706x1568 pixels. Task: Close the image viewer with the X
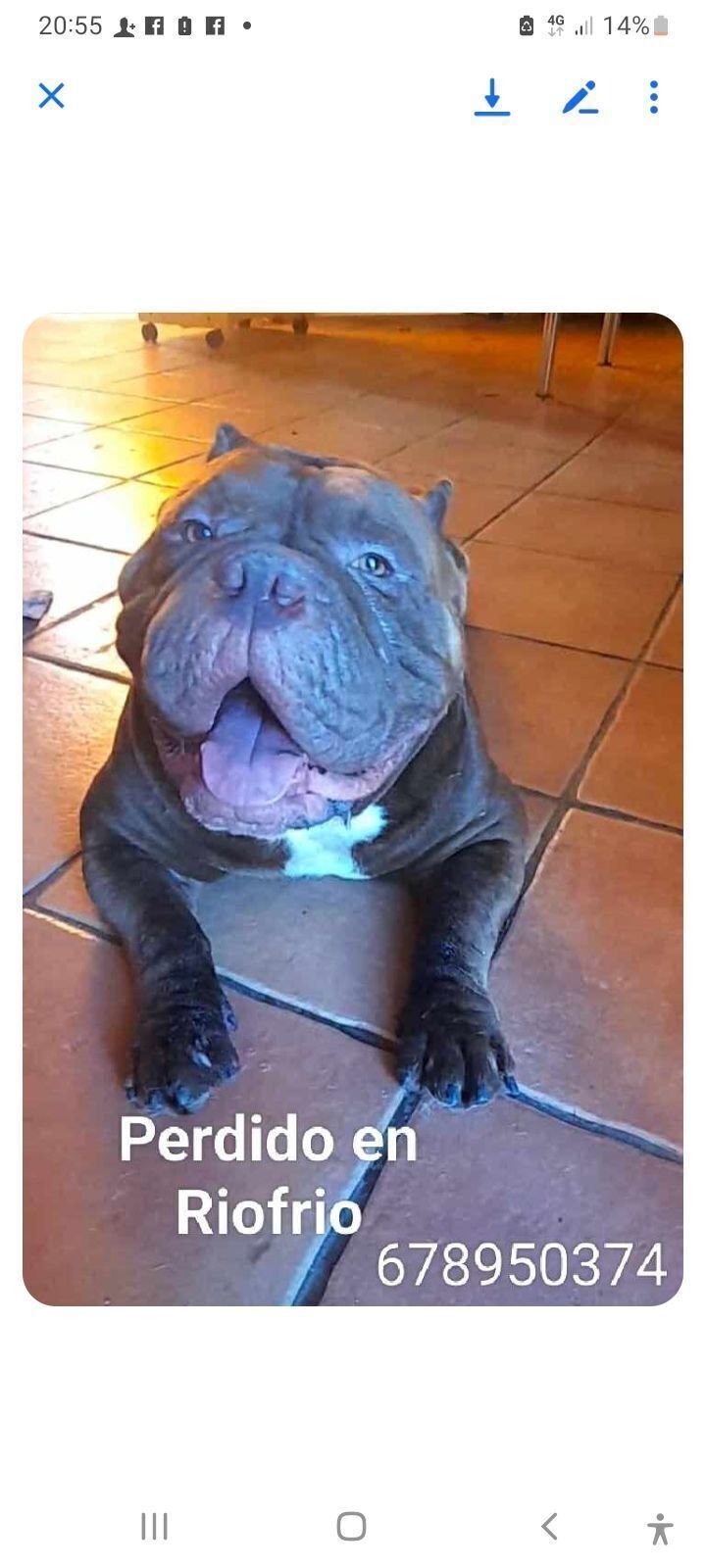point(50,96)
